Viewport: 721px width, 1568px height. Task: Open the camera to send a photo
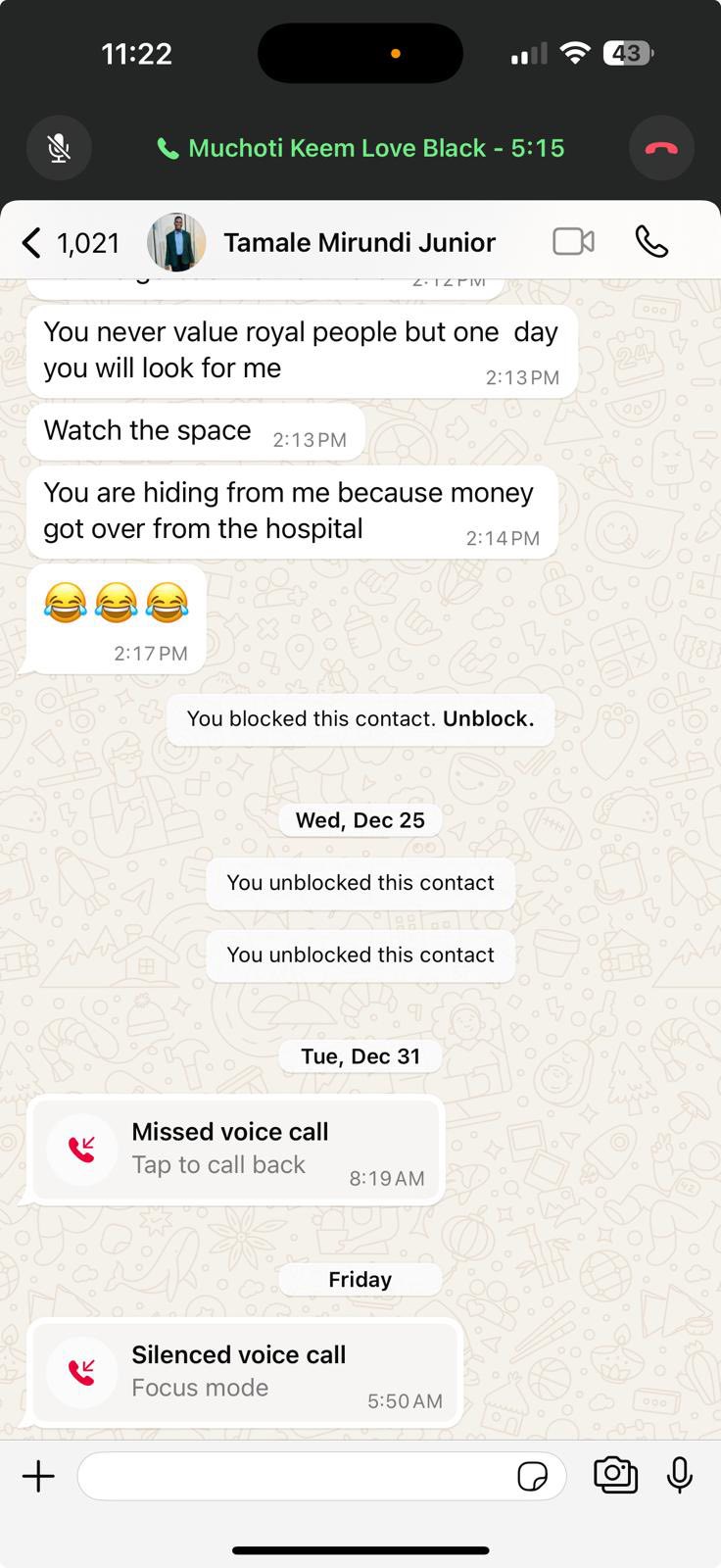(x=615, y=1475)
